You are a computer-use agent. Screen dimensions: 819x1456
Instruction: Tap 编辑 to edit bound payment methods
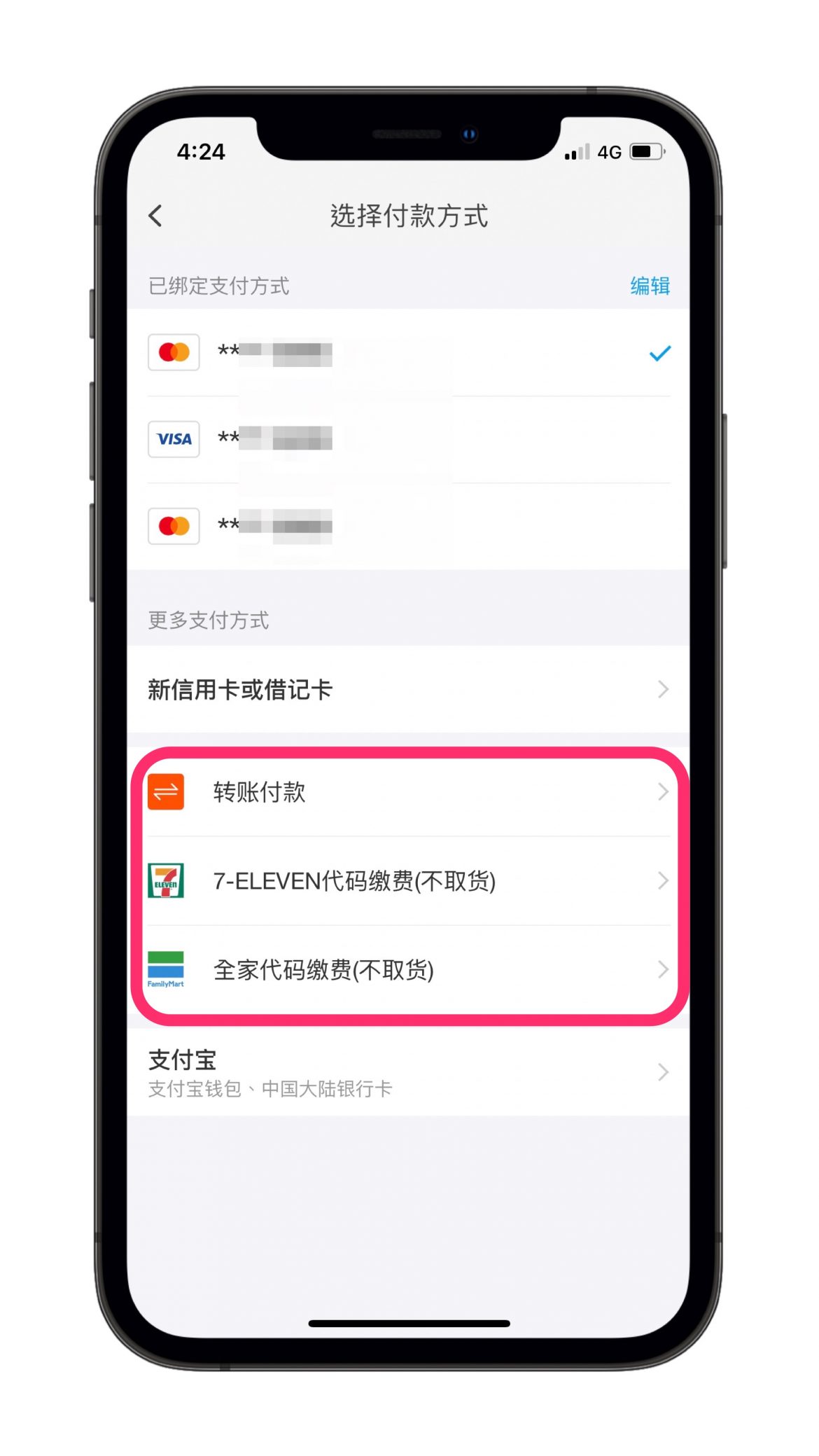(649, 286)
